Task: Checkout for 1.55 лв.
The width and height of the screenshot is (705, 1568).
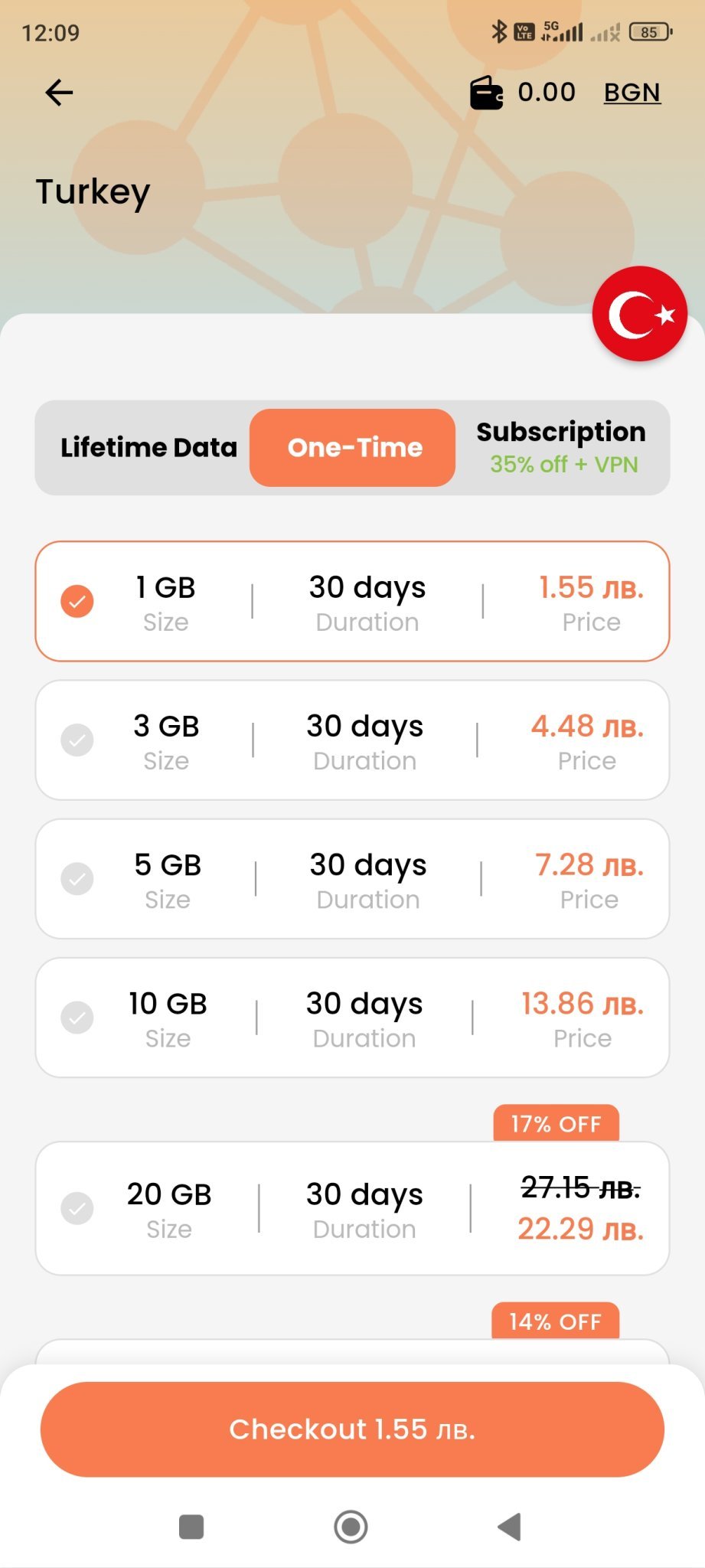Action: tap(352, 1429)
